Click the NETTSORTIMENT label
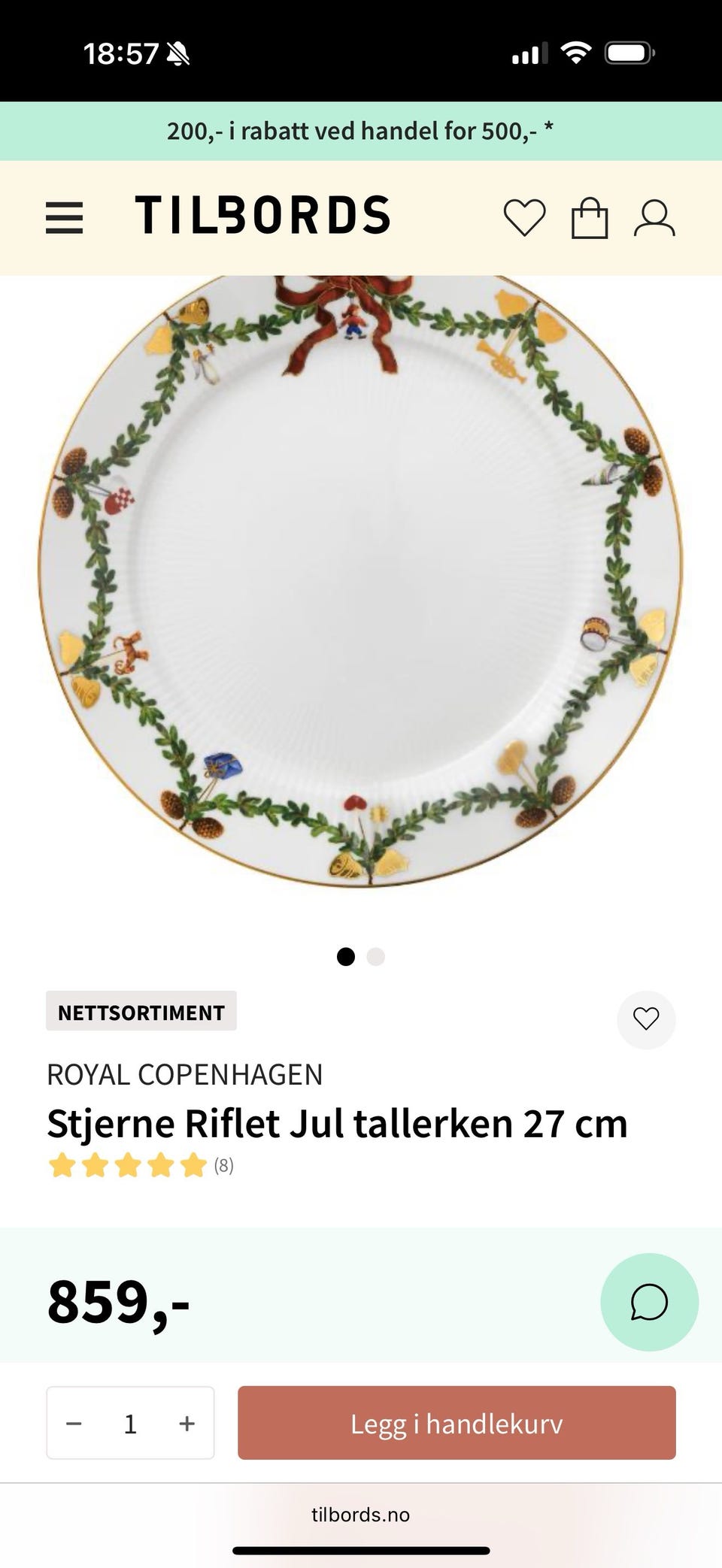This screenshot has width=722, height=1568. coord(141,1011)
